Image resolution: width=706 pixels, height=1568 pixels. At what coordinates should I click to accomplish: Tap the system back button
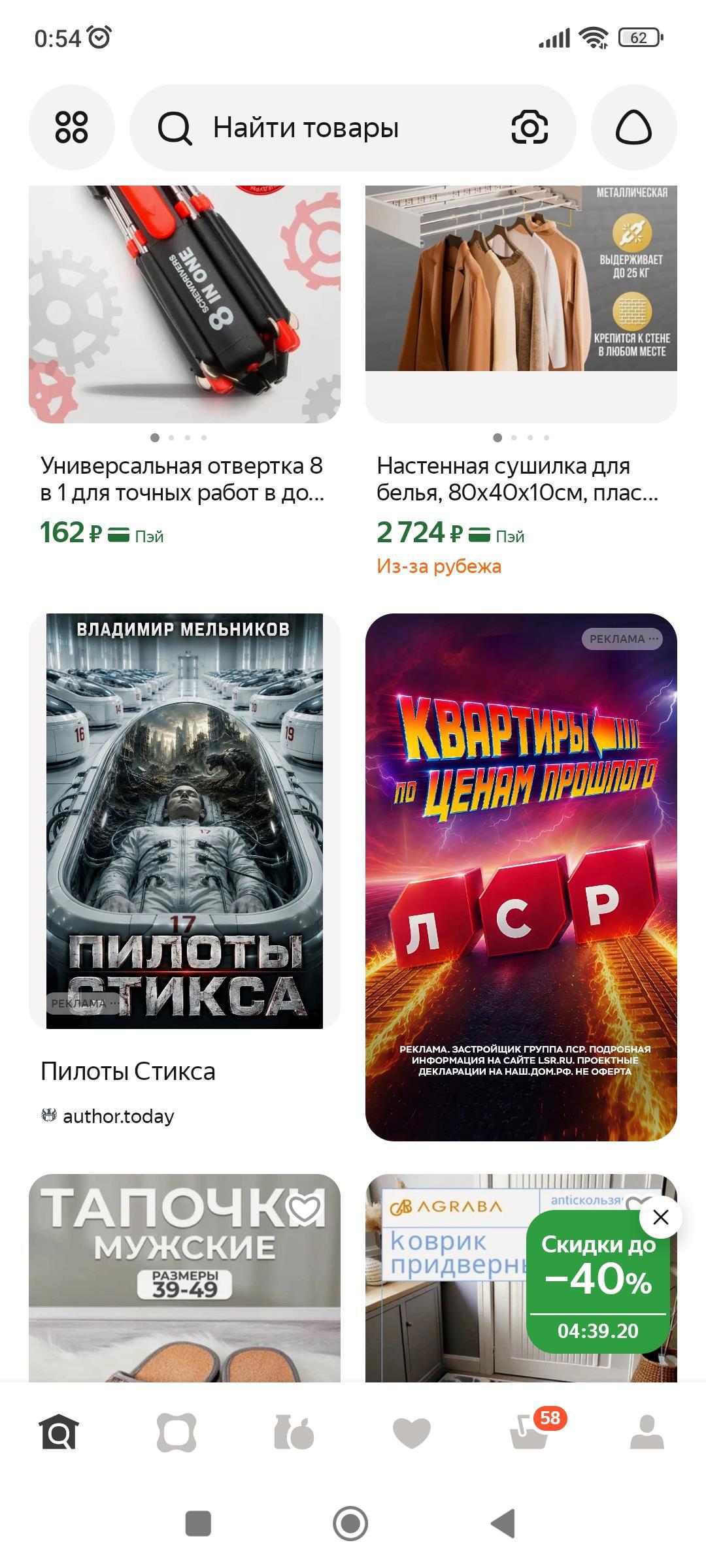(503, 1524)
